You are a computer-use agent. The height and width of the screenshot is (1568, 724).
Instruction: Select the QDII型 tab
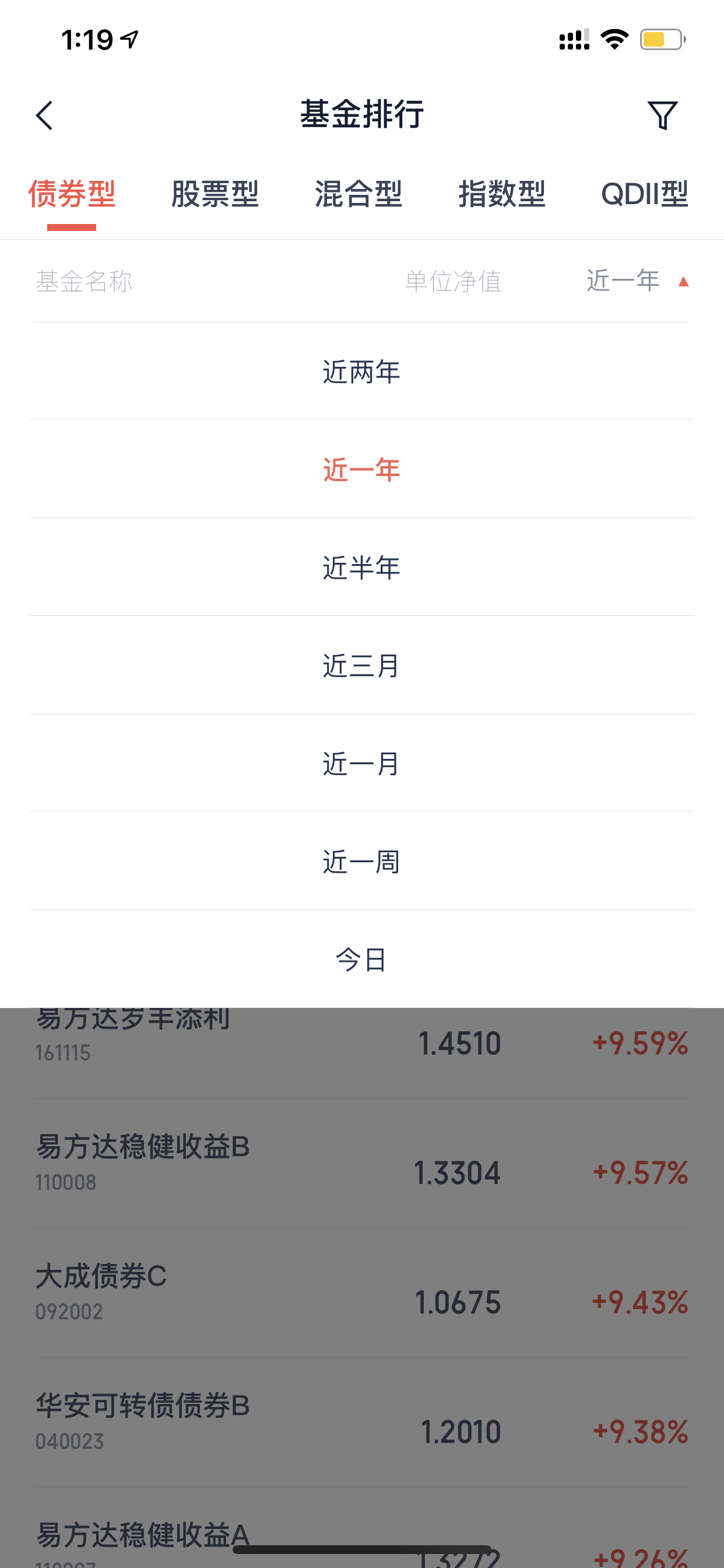645,194
